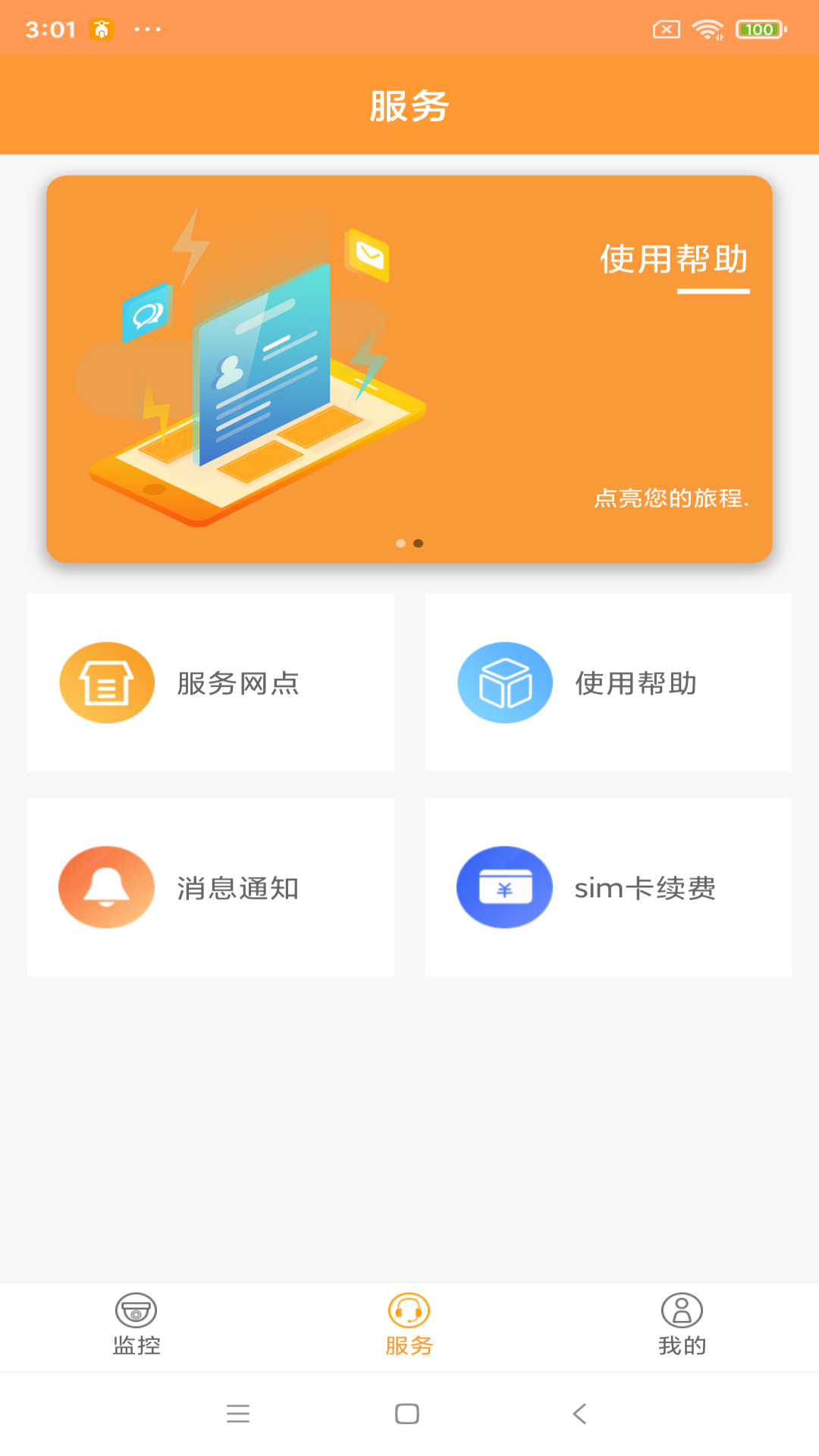Open the bell icon for 消息通知
The image size is (819, 1456).
coord(107,887)
